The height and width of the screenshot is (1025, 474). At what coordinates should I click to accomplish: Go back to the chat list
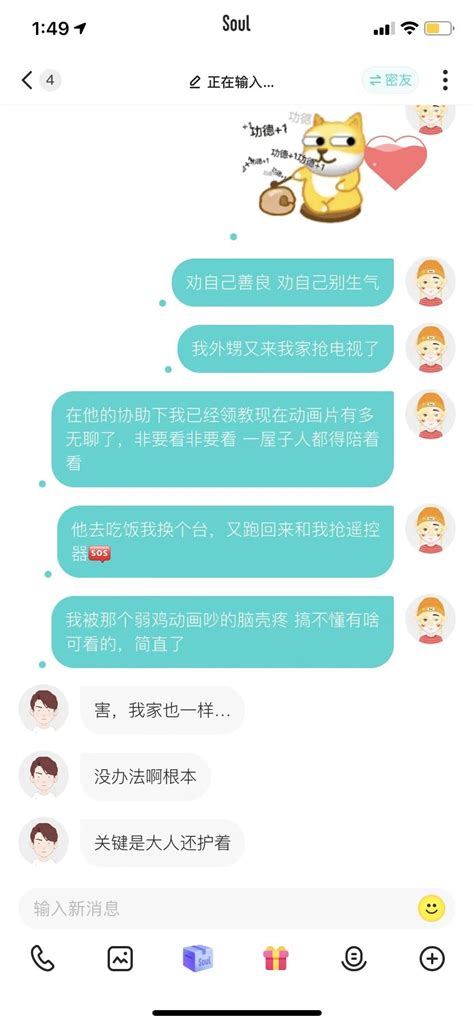coord(27,80)
